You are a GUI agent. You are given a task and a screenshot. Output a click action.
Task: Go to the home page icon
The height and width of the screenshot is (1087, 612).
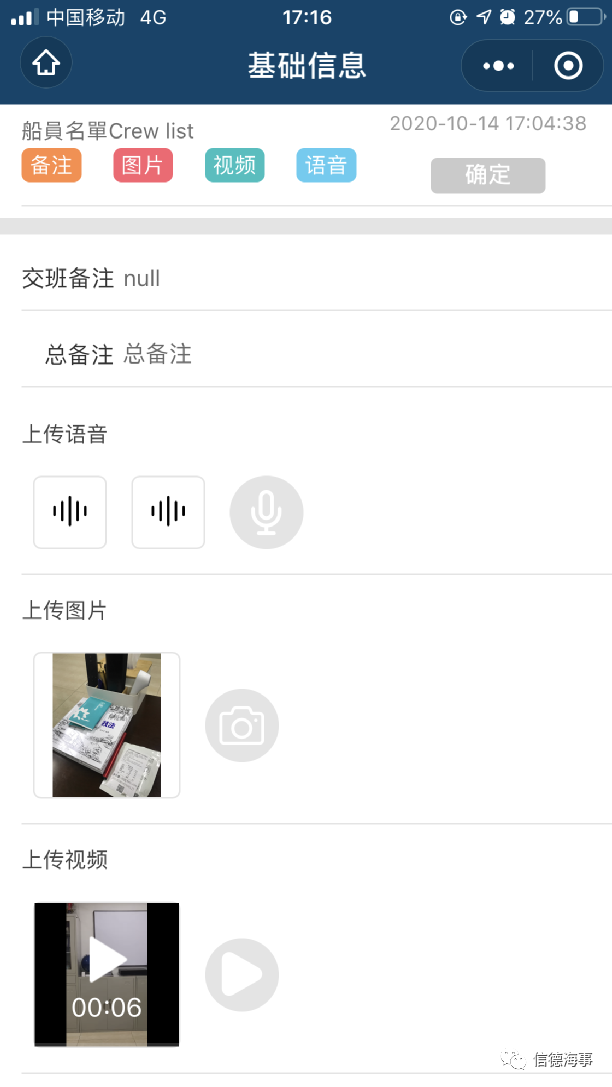pos(47,65)
